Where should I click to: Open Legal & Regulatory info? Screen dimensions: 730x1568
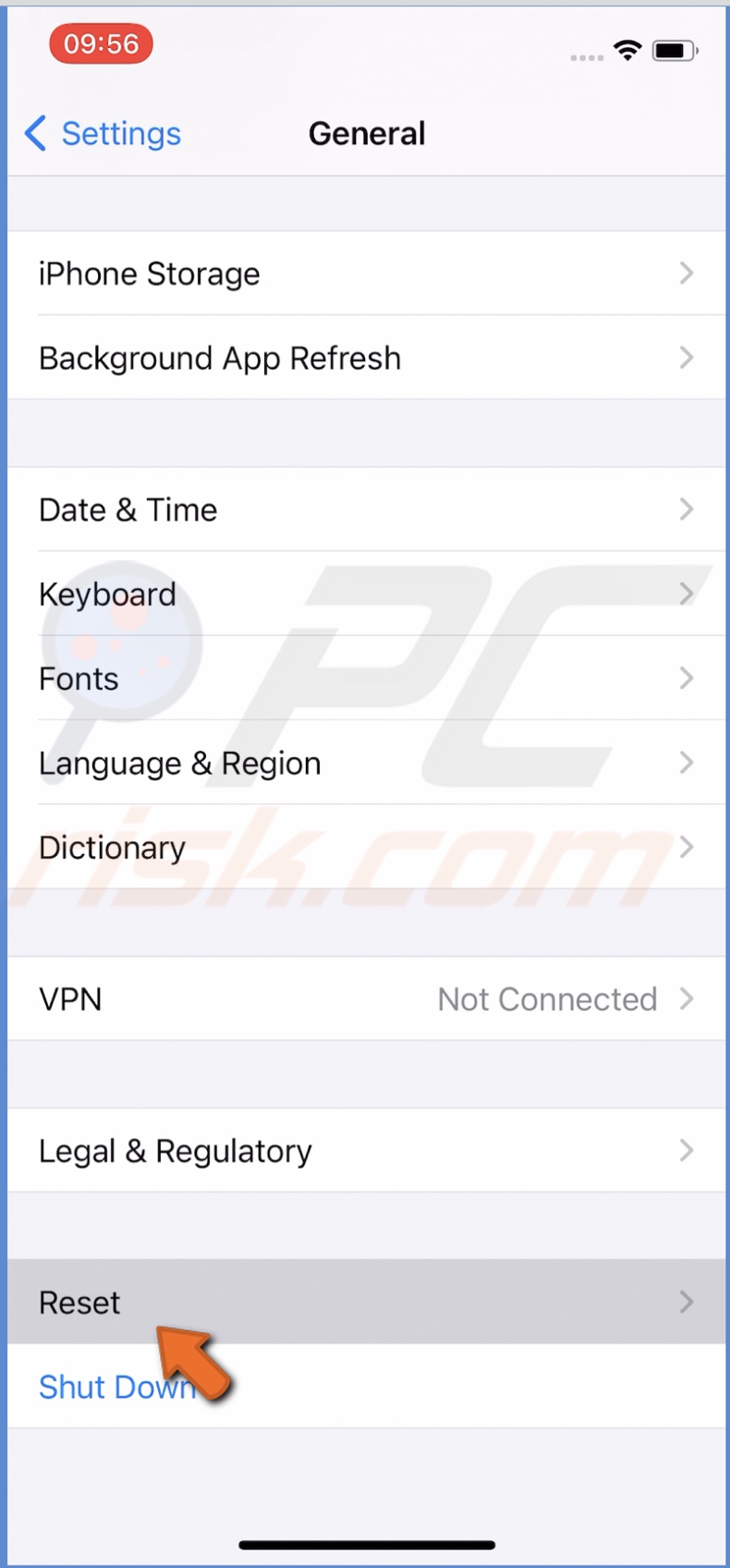[366, 1151]
